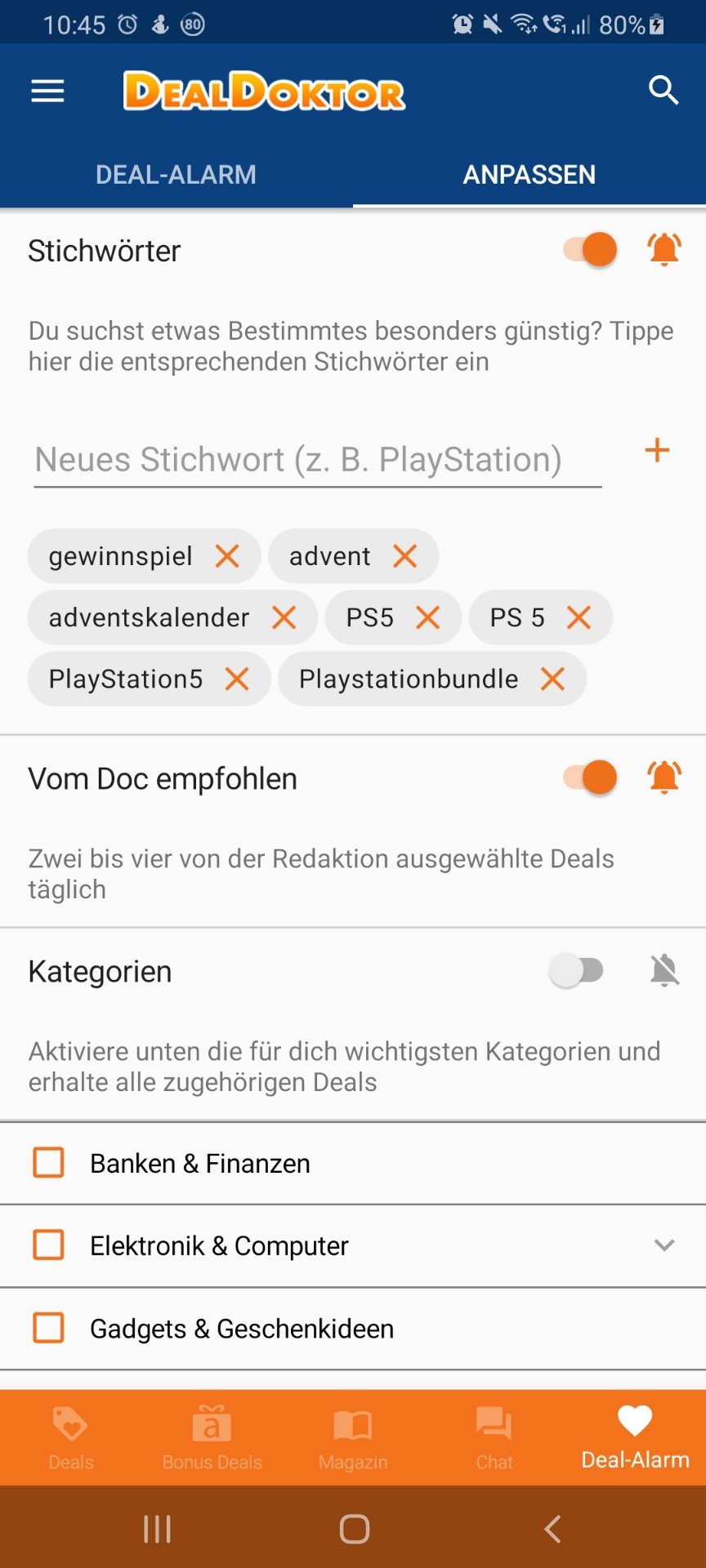The image size is (706, 1568).
Task: Toggle off the Stichwörter switch
Action: tap(590, 249)
